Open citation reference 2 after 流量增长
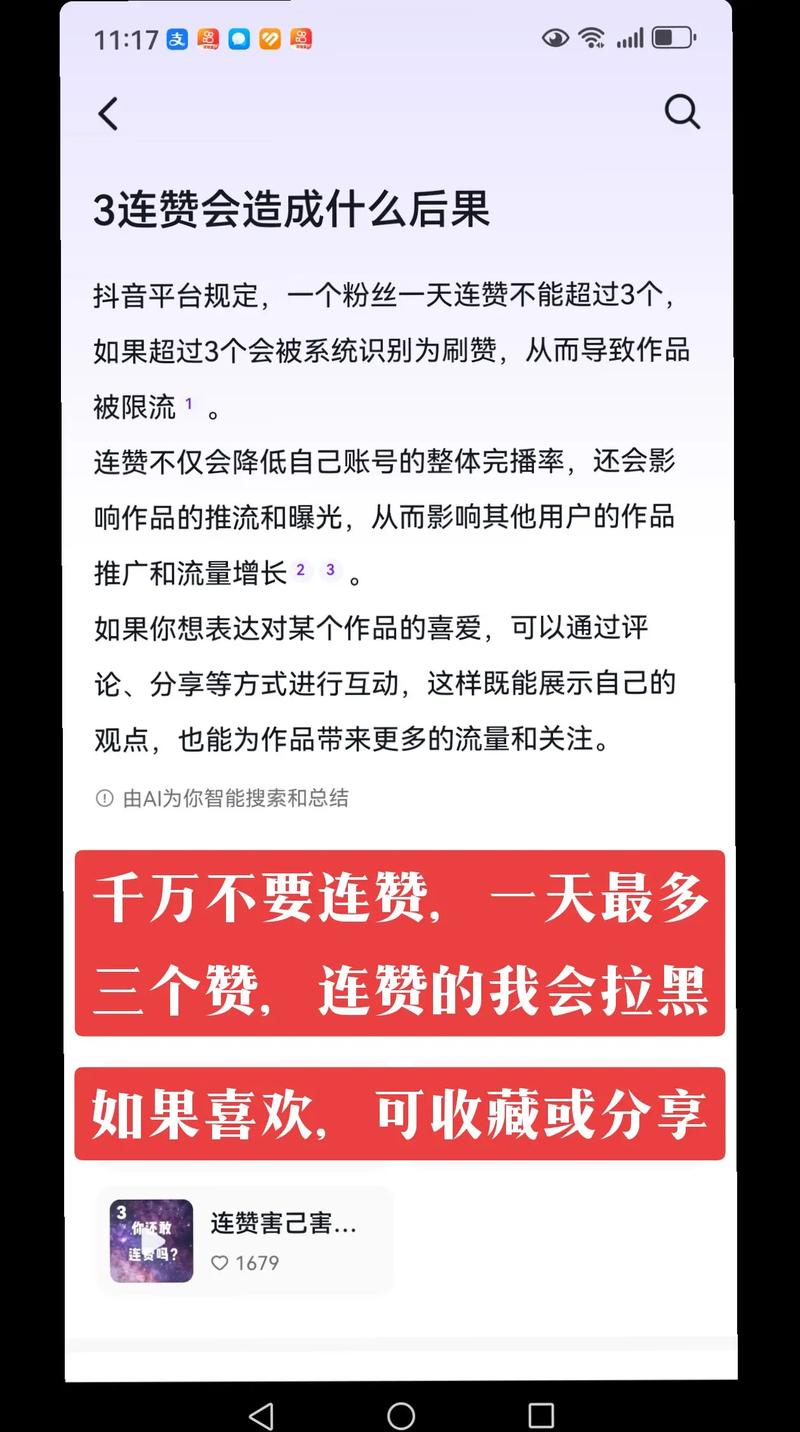 pos(300,570)
